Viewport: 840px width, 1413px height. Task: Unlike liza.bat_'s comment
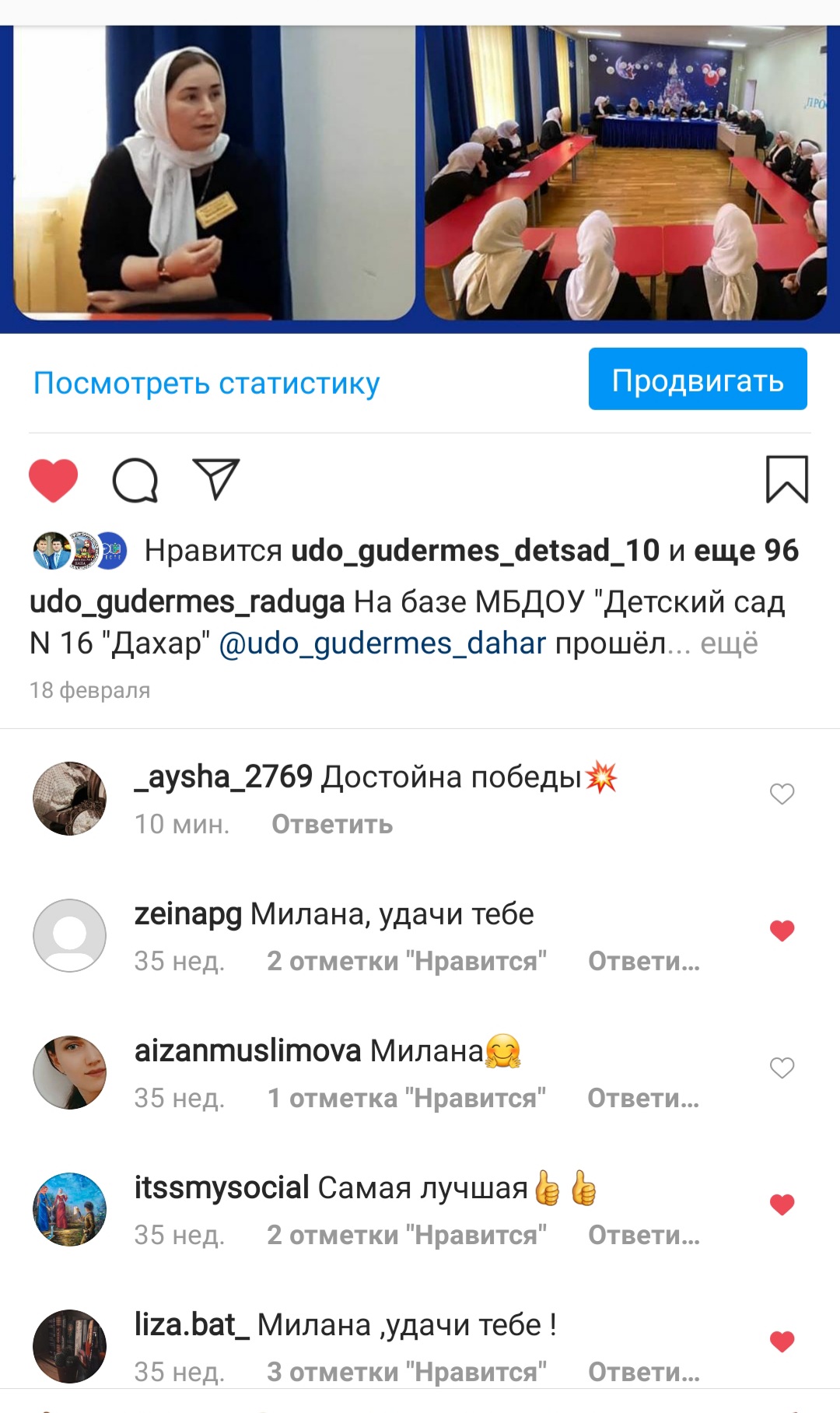pyautogui.click(x=782, y=1341)
